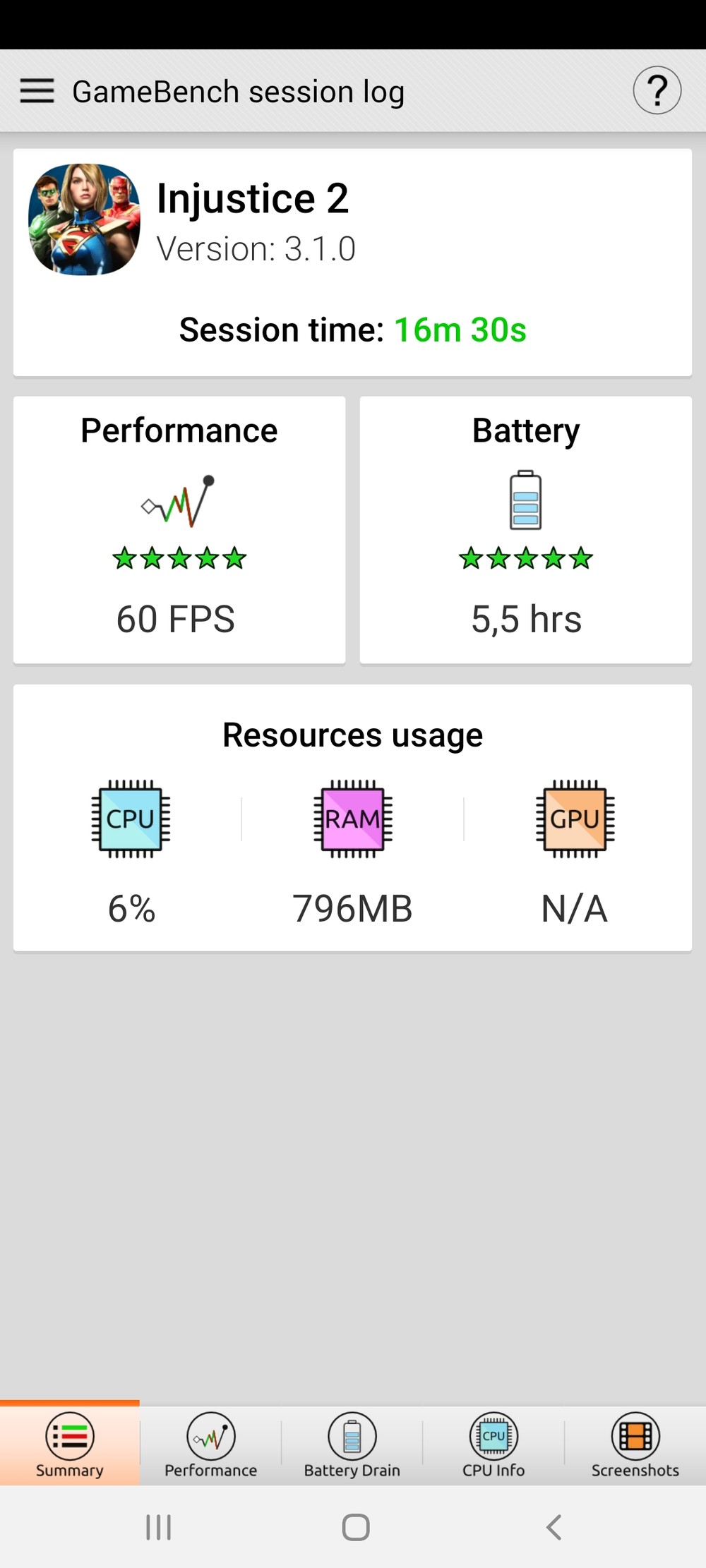Screen dimensions: 706x1568
Task: Open the help question mark
Action: 657,90
